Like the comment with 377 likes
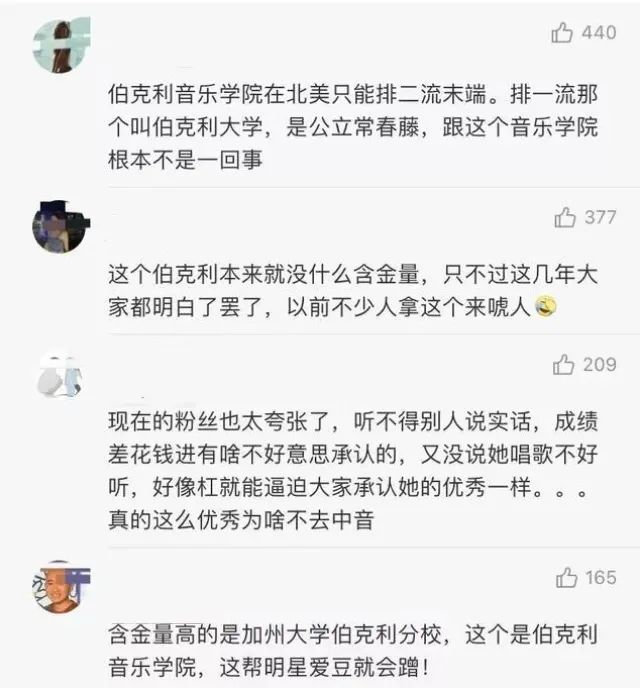 pyautogui.click(x=565, y=217)
